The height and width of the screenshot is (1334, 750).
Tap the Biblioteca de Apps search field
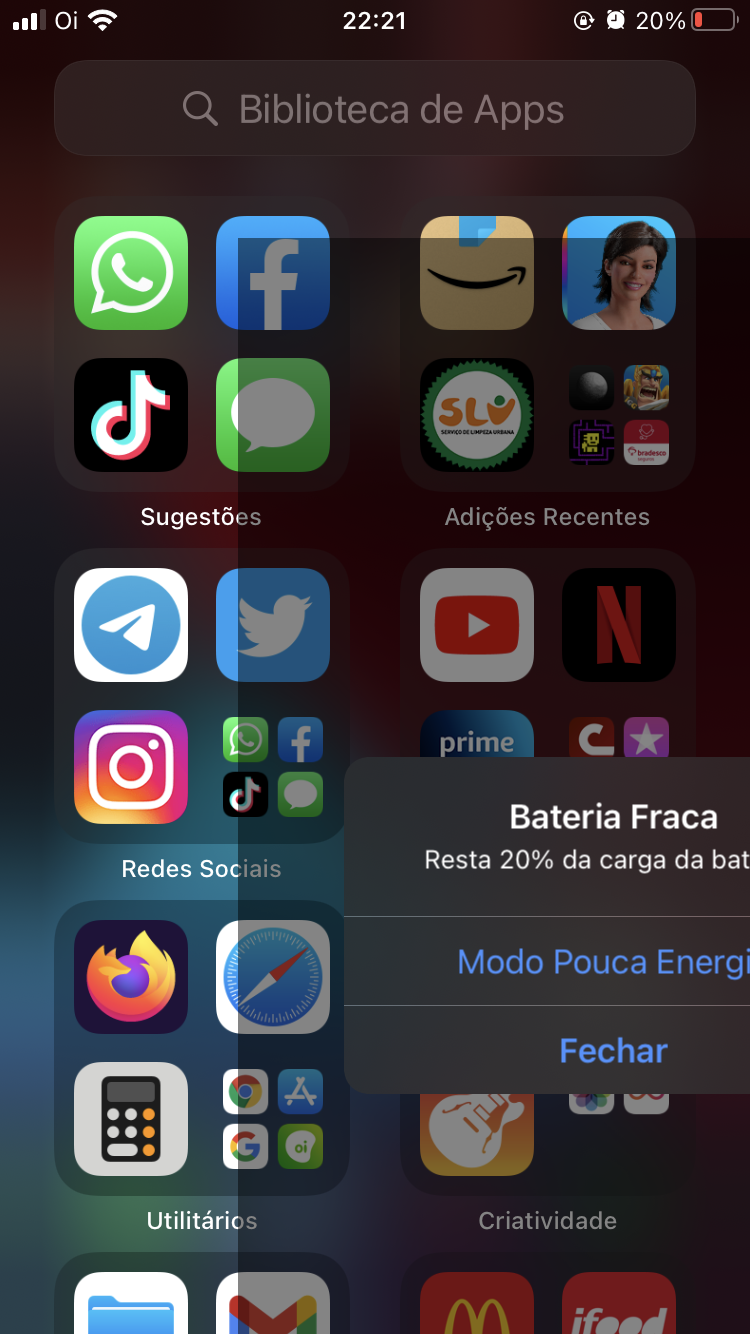tap(375, 108)
